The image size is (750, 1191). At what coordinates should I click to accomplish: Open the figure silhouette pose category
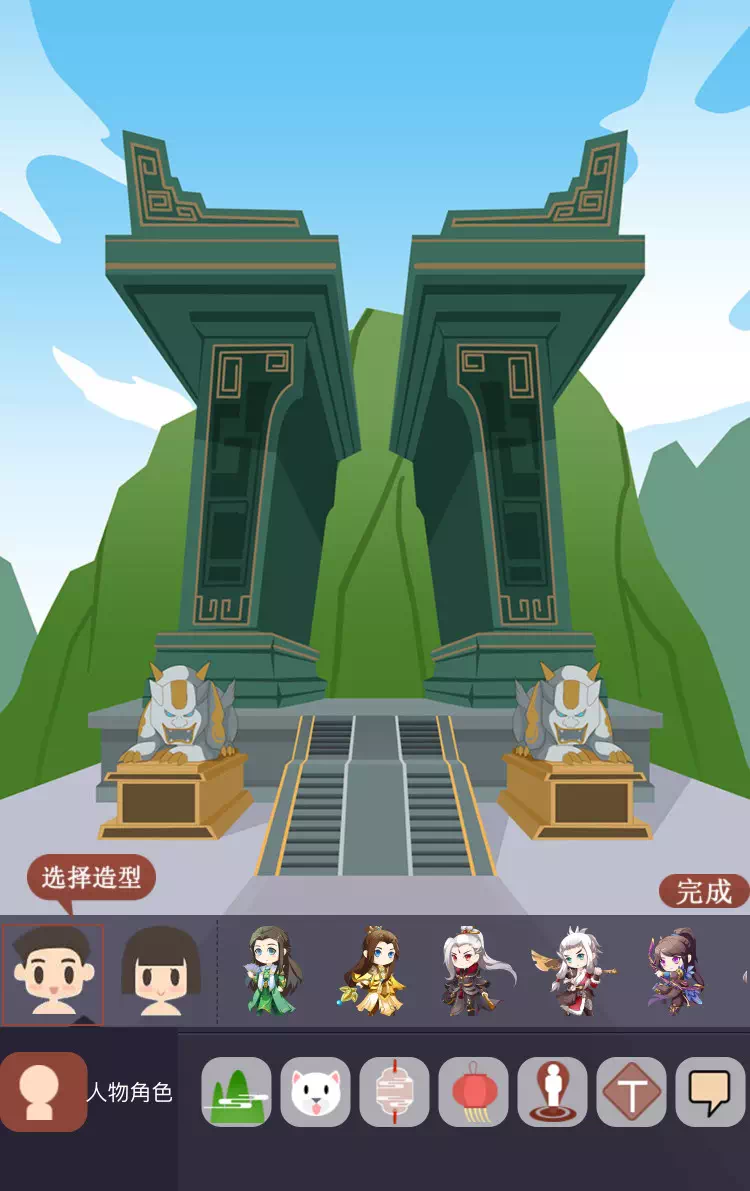tap(552, 1092)
